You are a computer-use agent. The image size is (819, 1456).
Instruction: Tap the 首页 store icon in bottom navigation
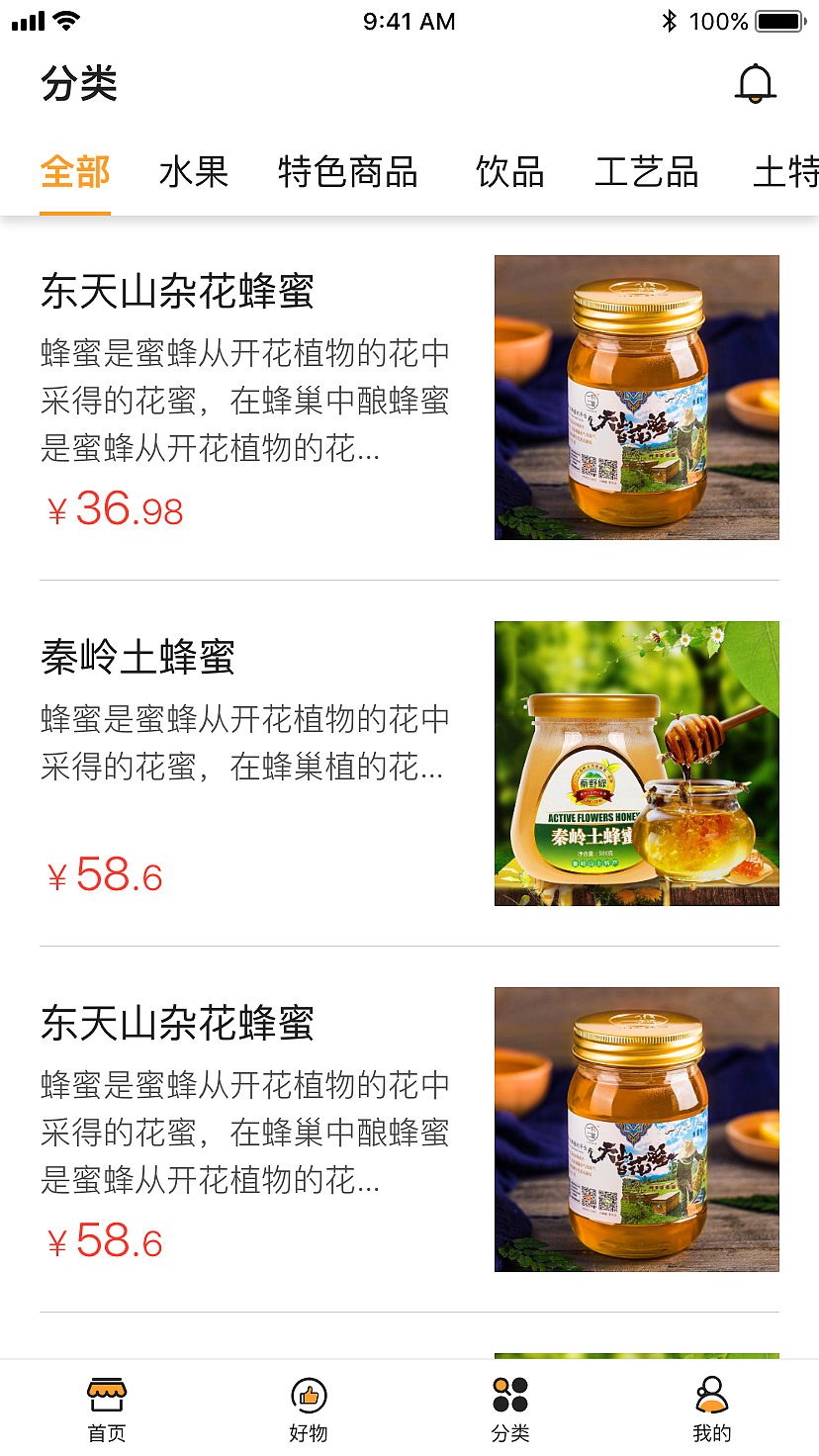point(106,1395)
